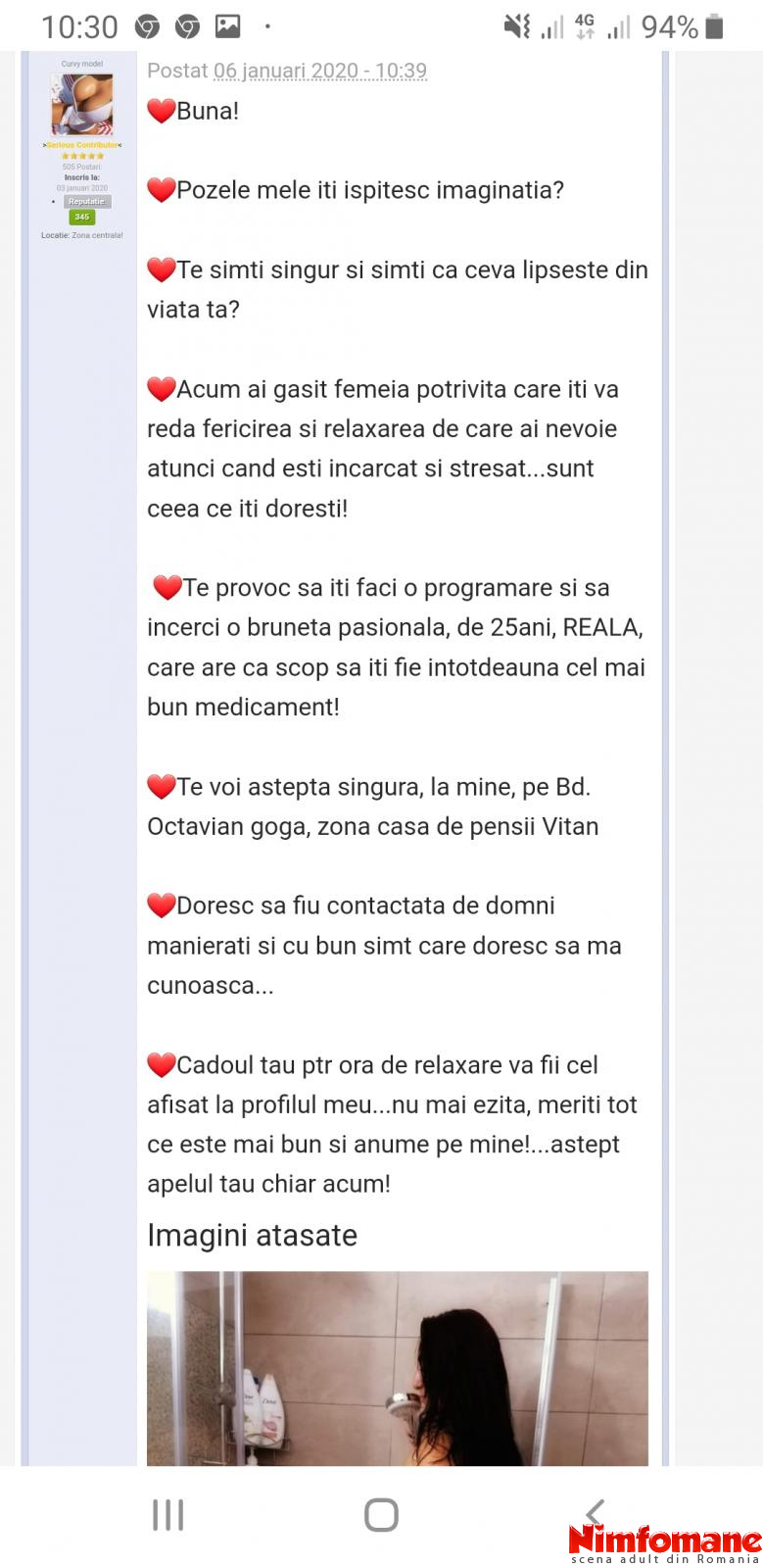Go back with the system back button

[594, 1513]
